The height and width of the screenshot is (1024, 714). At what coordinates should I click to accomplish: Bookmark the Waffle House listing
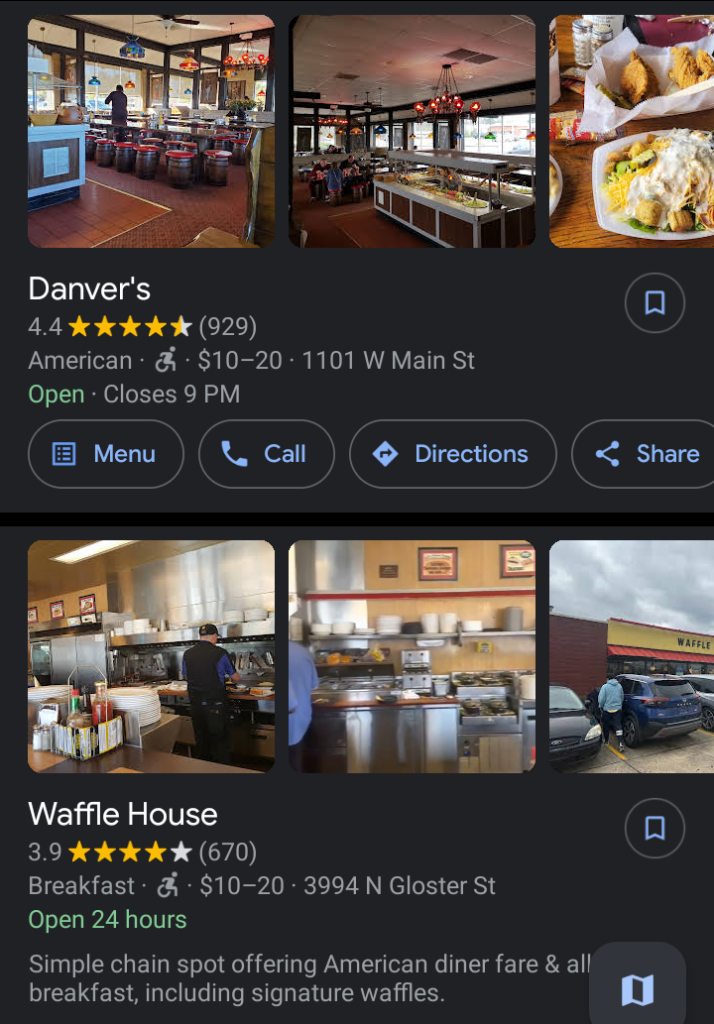pyautogui.click(x=655, y=828)
